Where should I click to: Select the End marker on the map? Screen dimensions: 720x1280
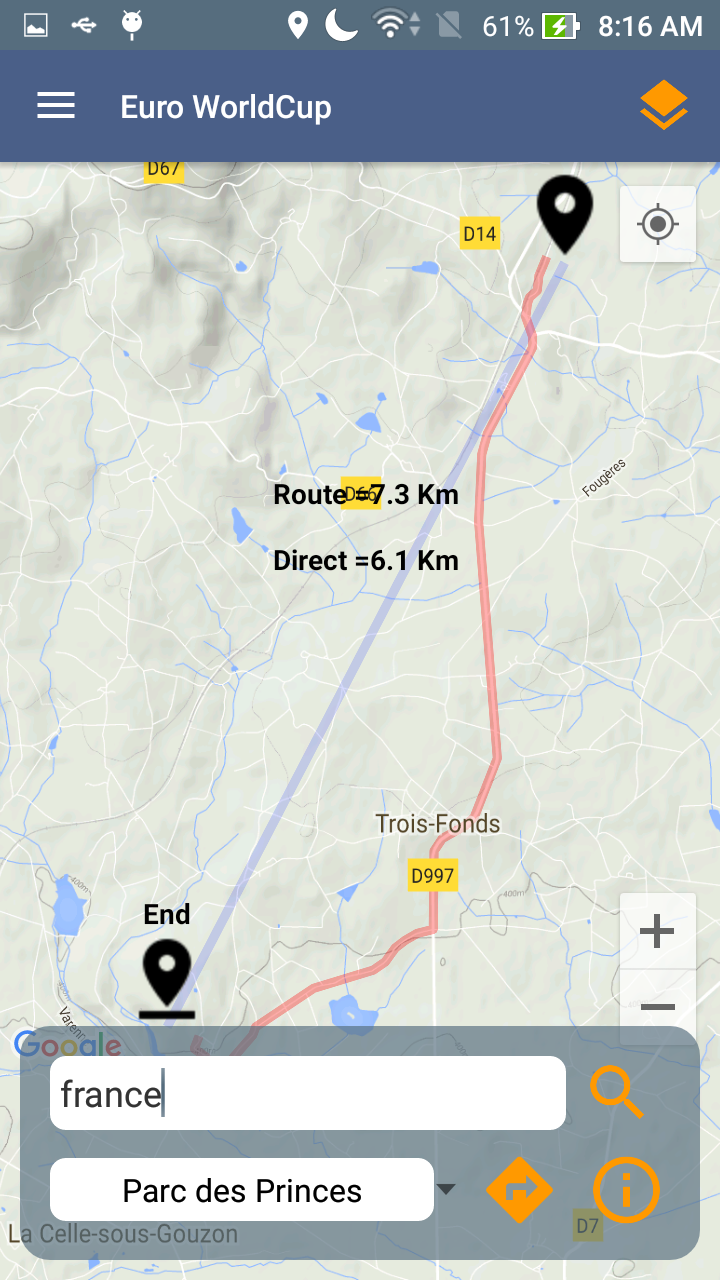167,975
